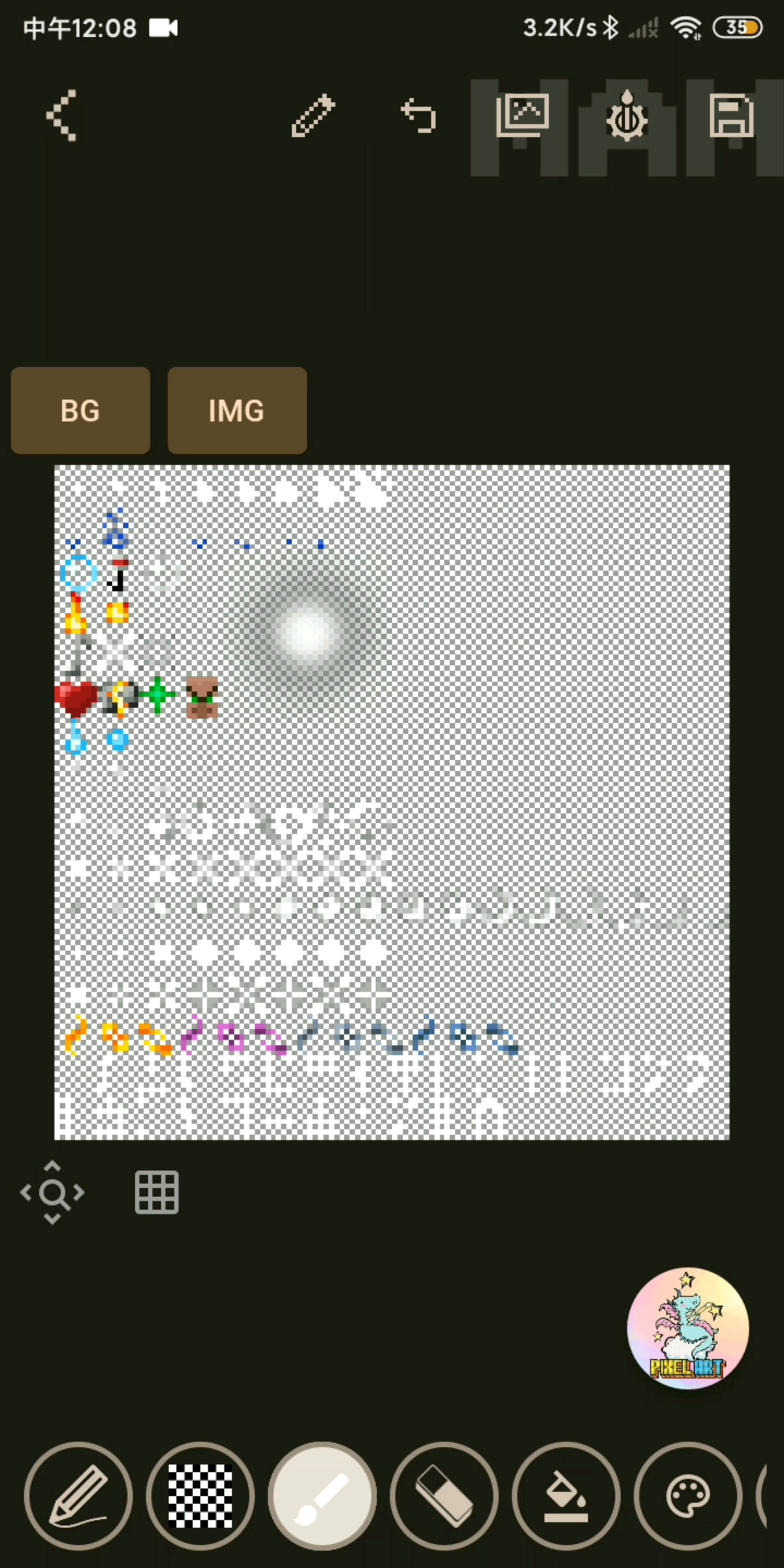Open the color palette
The height and width of the screenshot is (1568, 784).
688,1495
